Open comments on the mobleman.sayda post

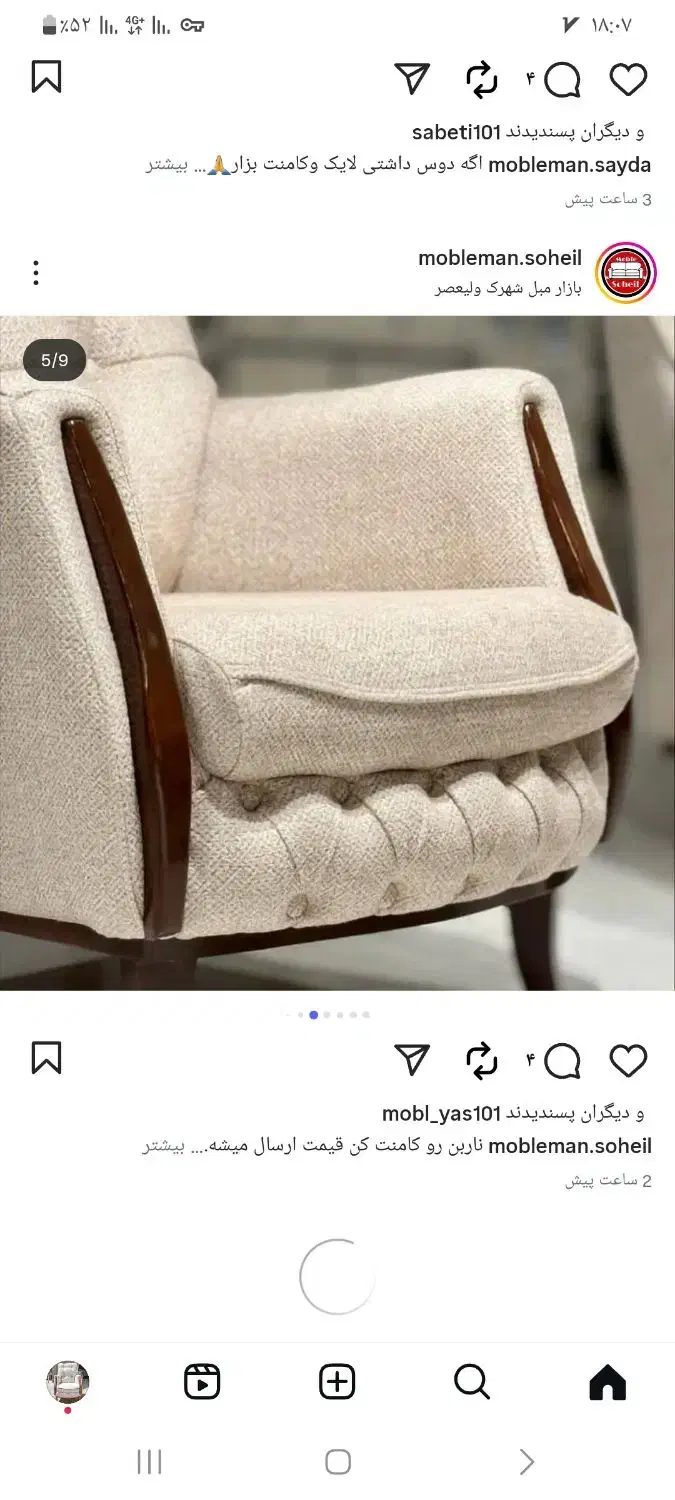click(563, 80)
